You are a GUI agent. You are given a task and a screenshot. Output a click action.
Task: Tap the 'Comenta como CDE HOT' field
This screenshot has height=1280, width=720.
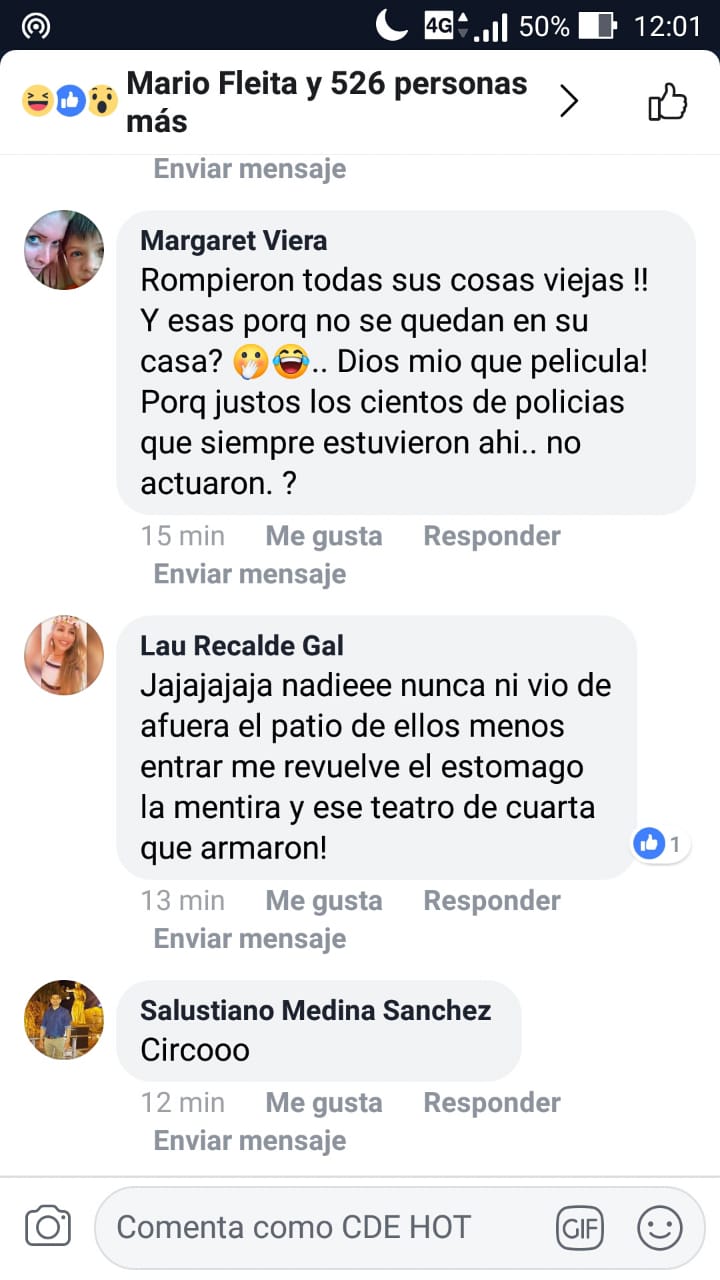[320, 1227]
